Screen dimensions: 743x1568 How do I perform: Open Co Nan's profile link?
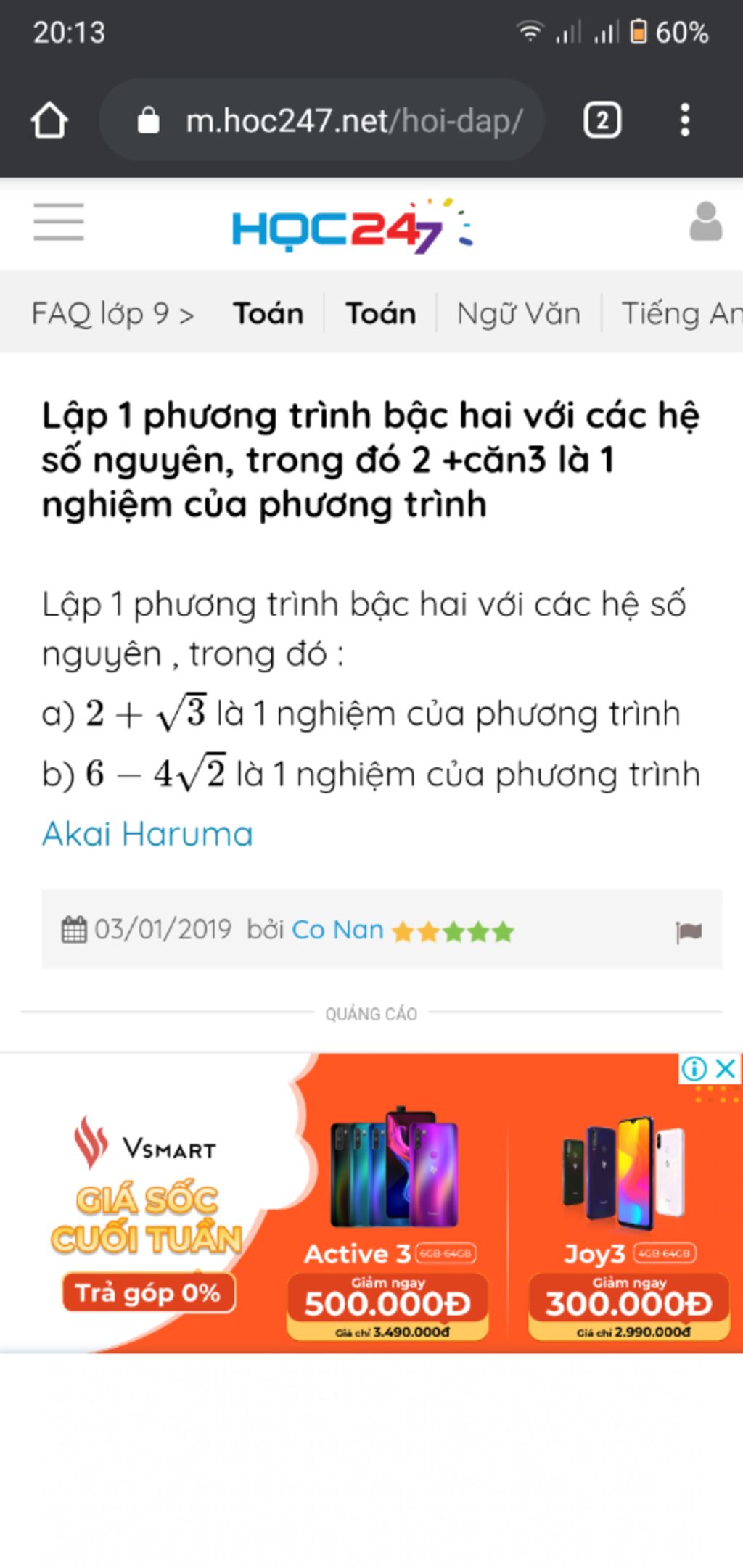pos(337,929)
